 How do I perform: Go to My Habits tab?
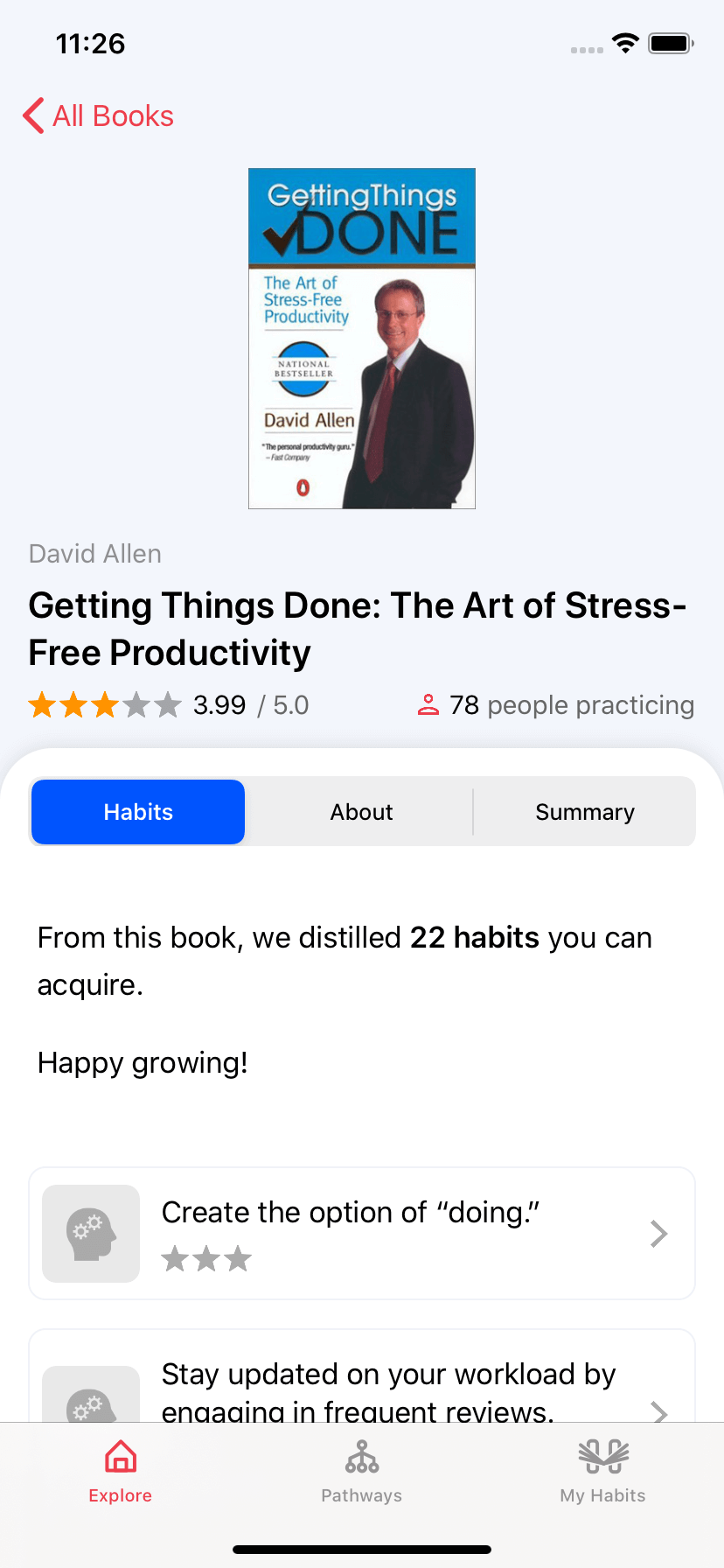603,1473
